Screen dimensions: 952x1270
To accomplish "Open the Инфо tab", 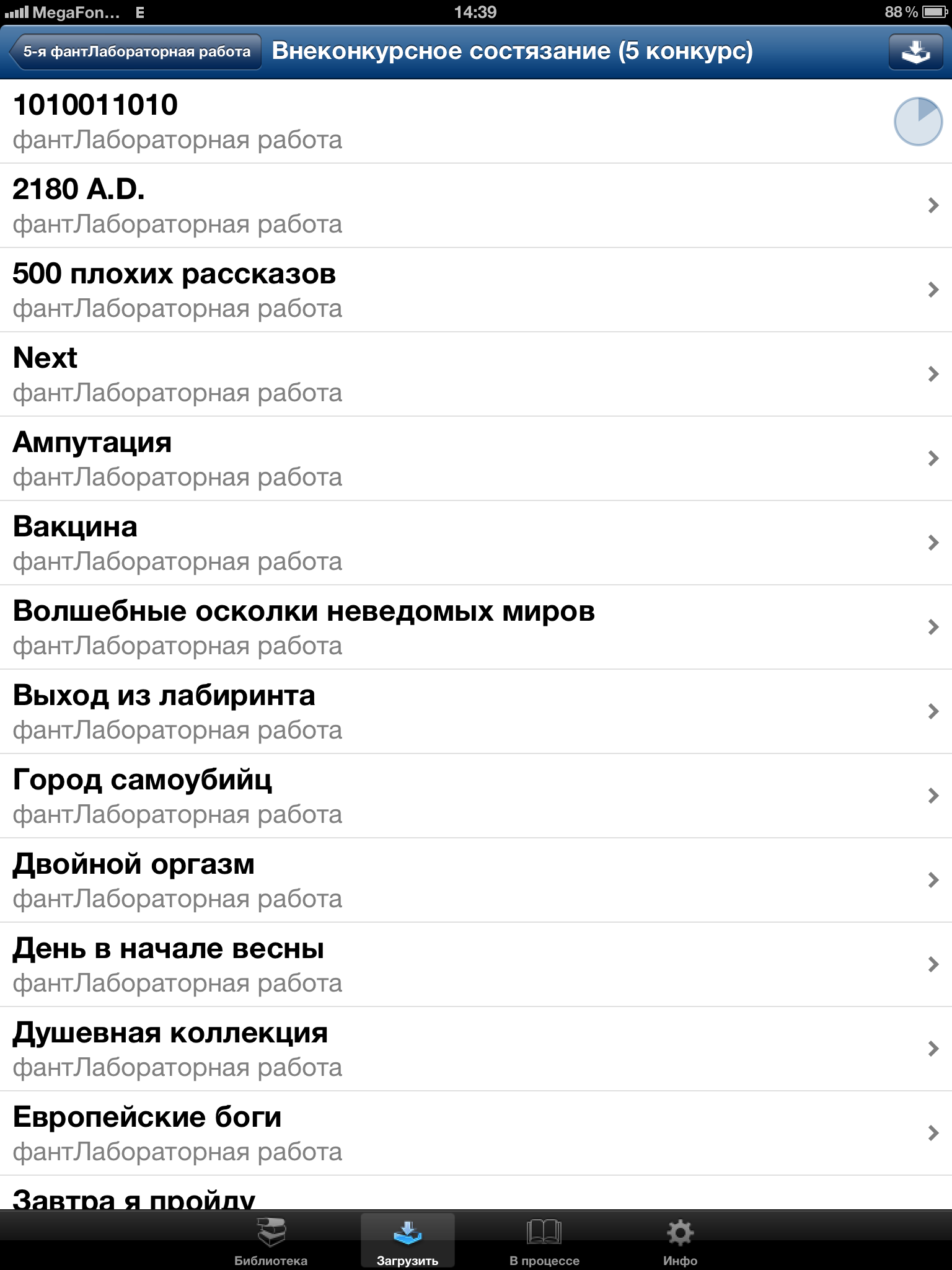I will 680,1240.
